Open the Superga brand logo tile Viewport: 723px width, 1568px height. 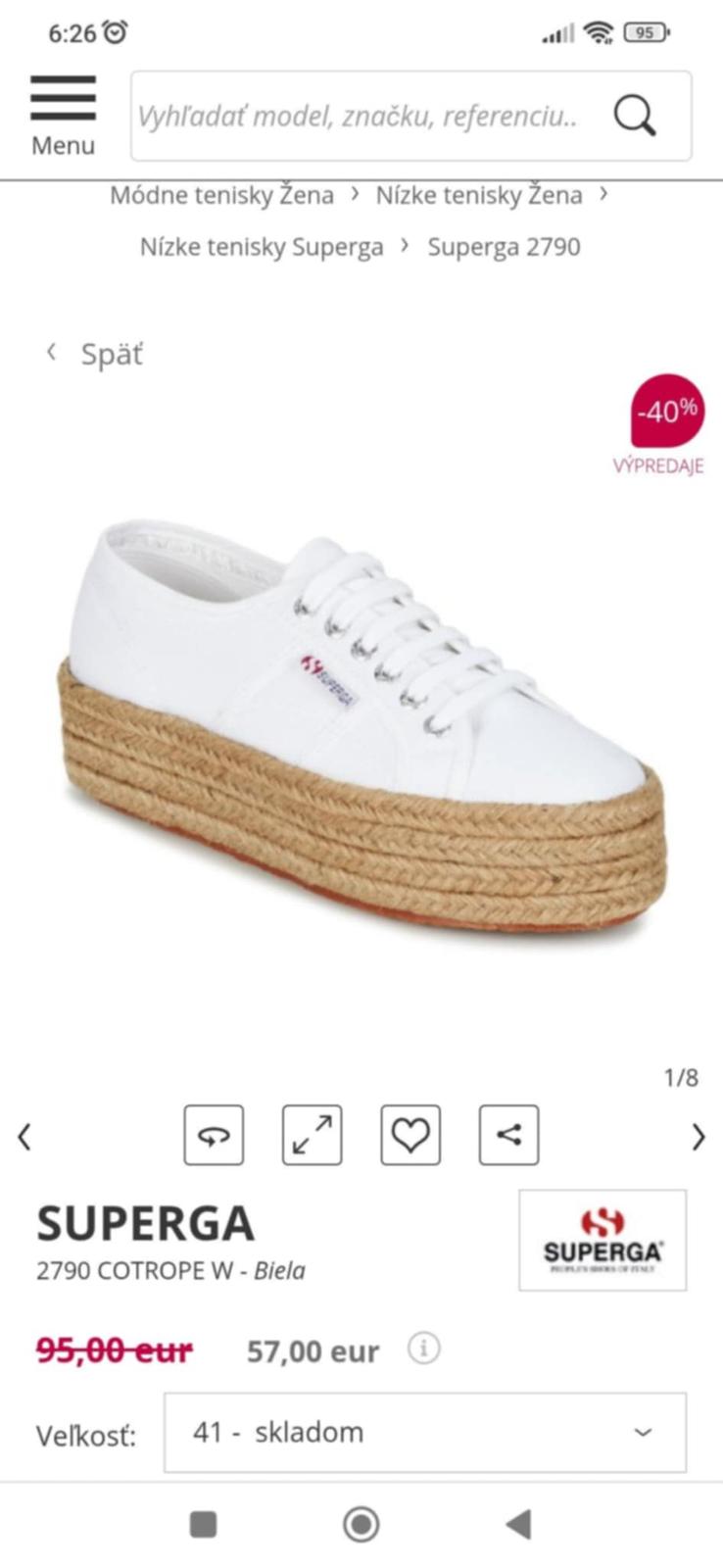tap(602, 1240)
